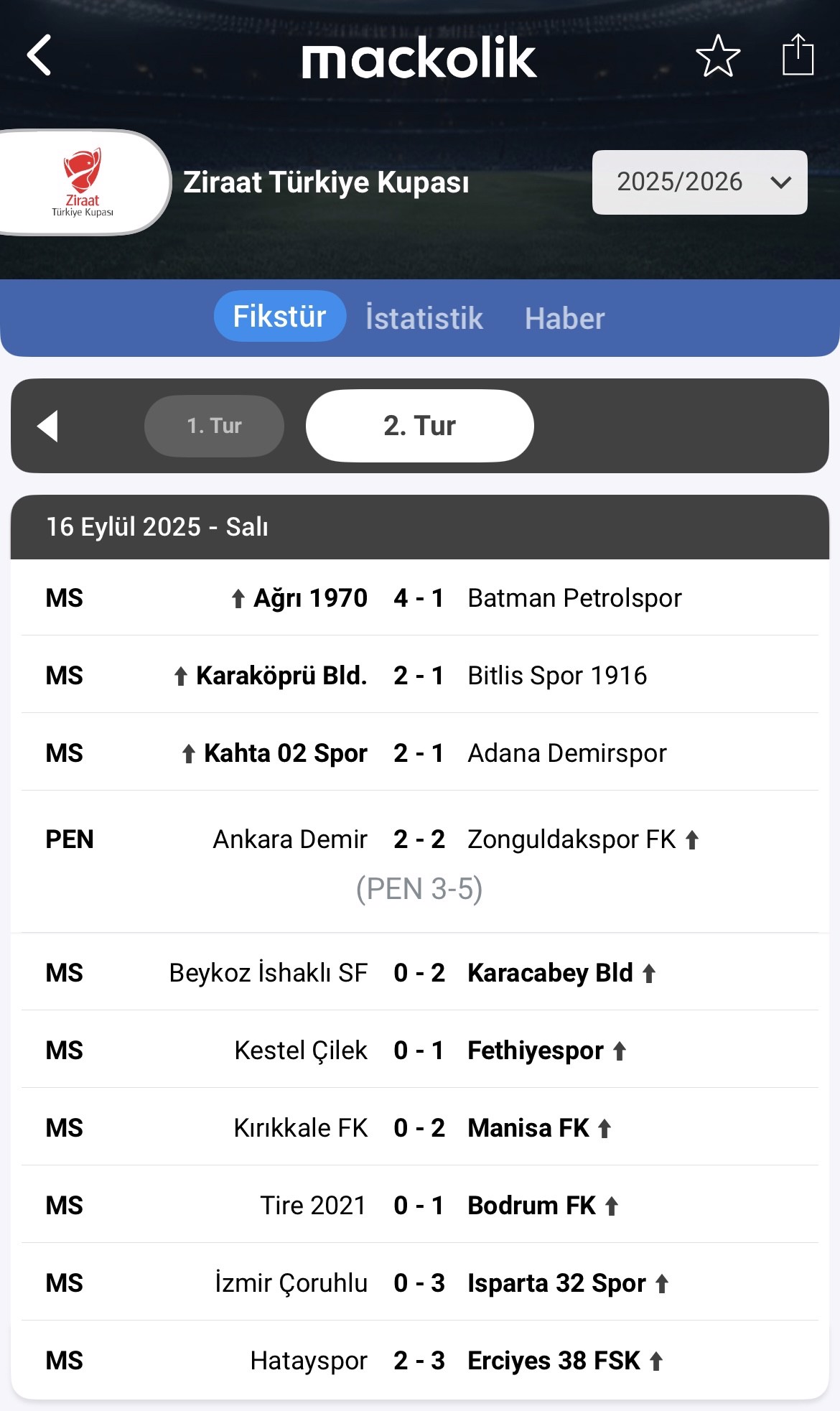Open Tire 2021 vs Bodrum FK match
Screen dimensions: 840x1411
click(x=420, y=1205)
